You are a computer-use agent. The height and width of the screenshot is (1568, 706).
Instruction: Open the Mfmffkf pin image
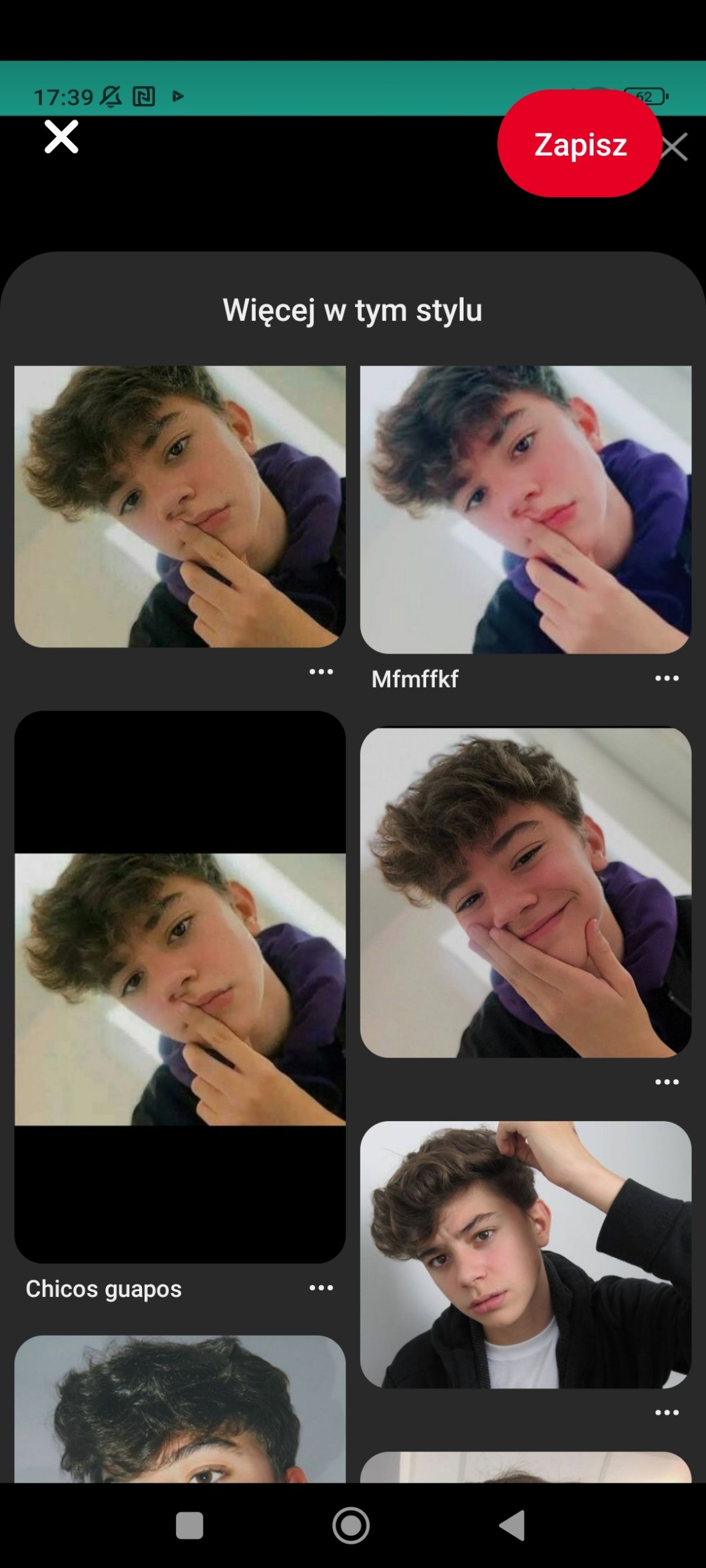tap(526, 509)
